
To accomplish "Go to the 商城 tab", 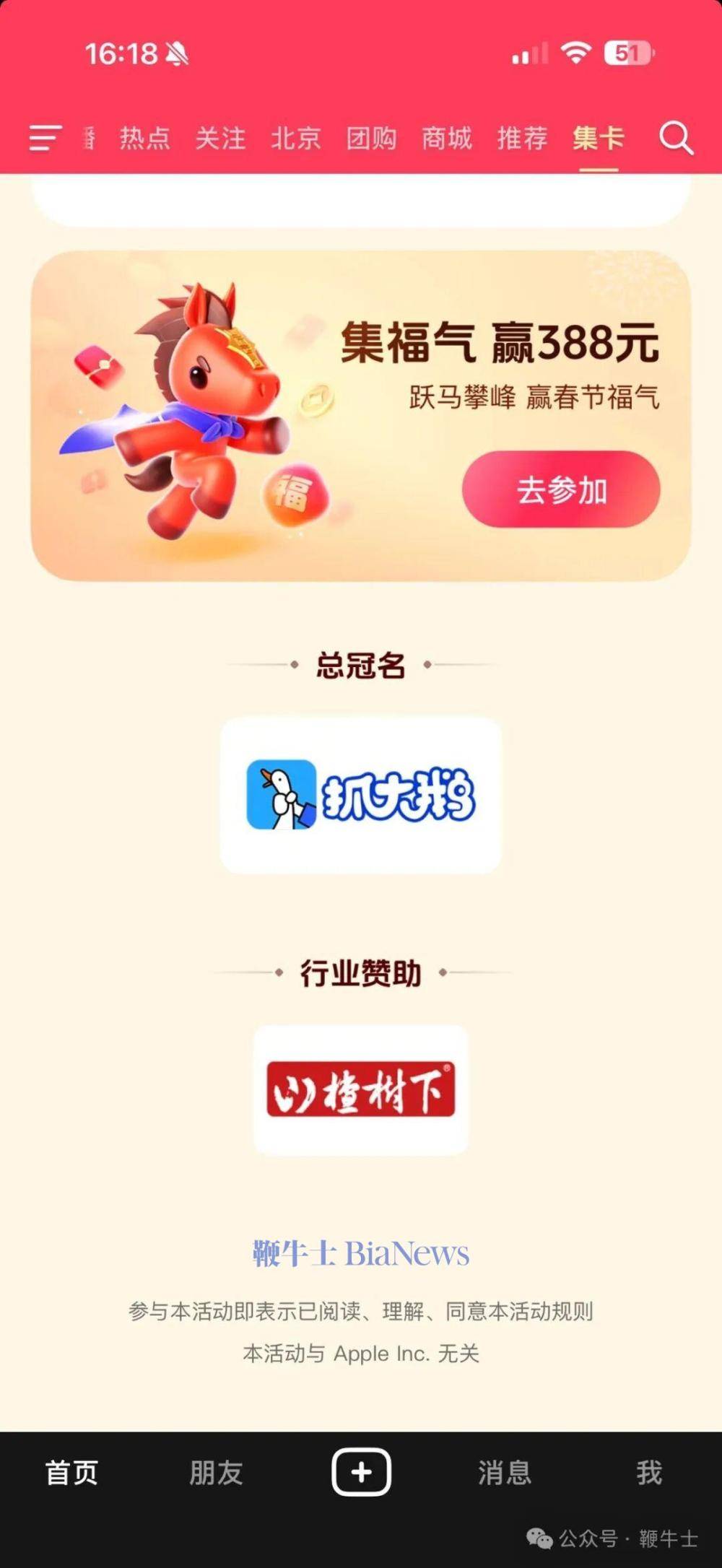I will pos(447,137).
